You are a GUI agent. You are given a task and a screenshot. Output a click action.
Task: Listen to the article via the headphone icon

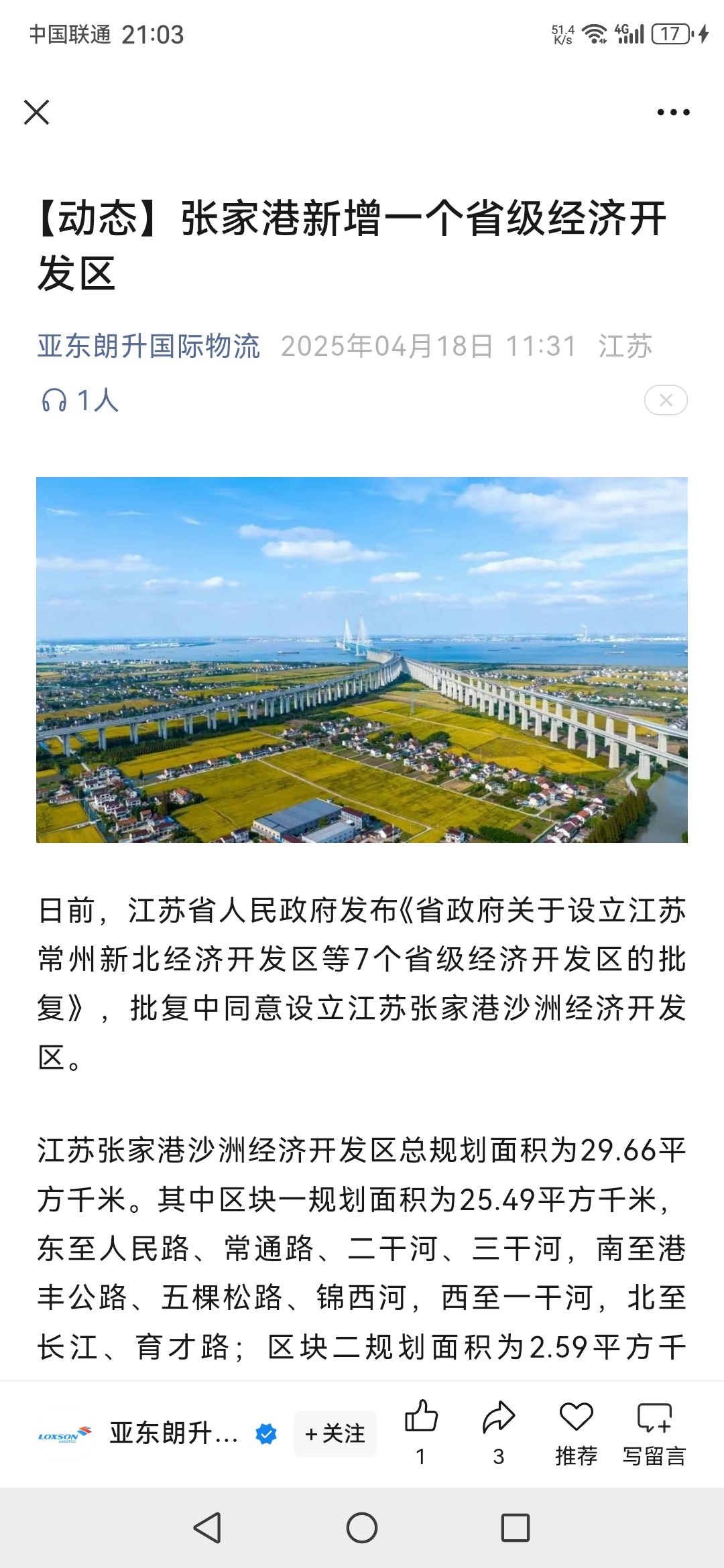[x=55, y=401]
